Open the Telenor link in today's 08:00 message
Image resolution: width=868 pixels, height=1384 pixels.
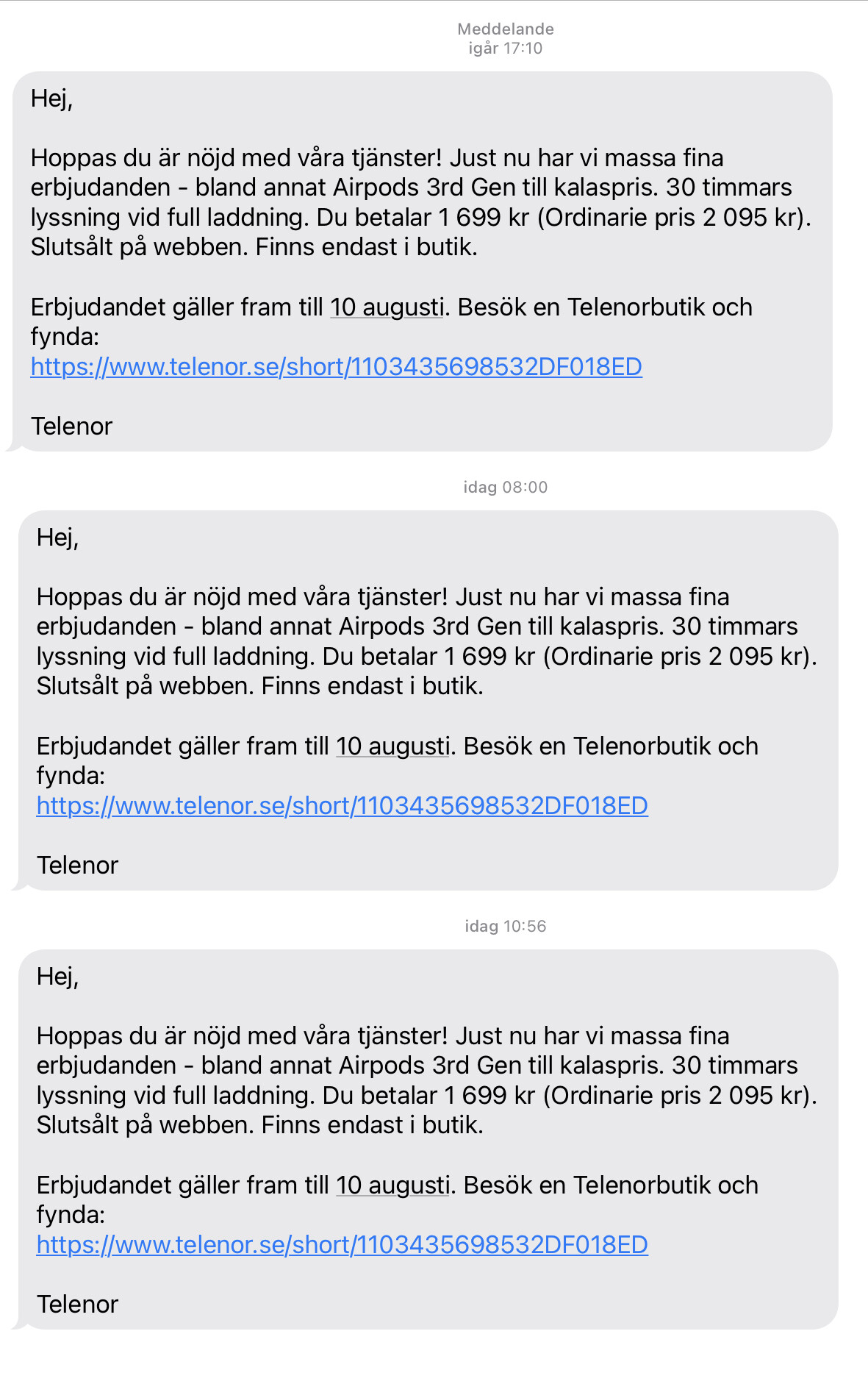[342, 805]
